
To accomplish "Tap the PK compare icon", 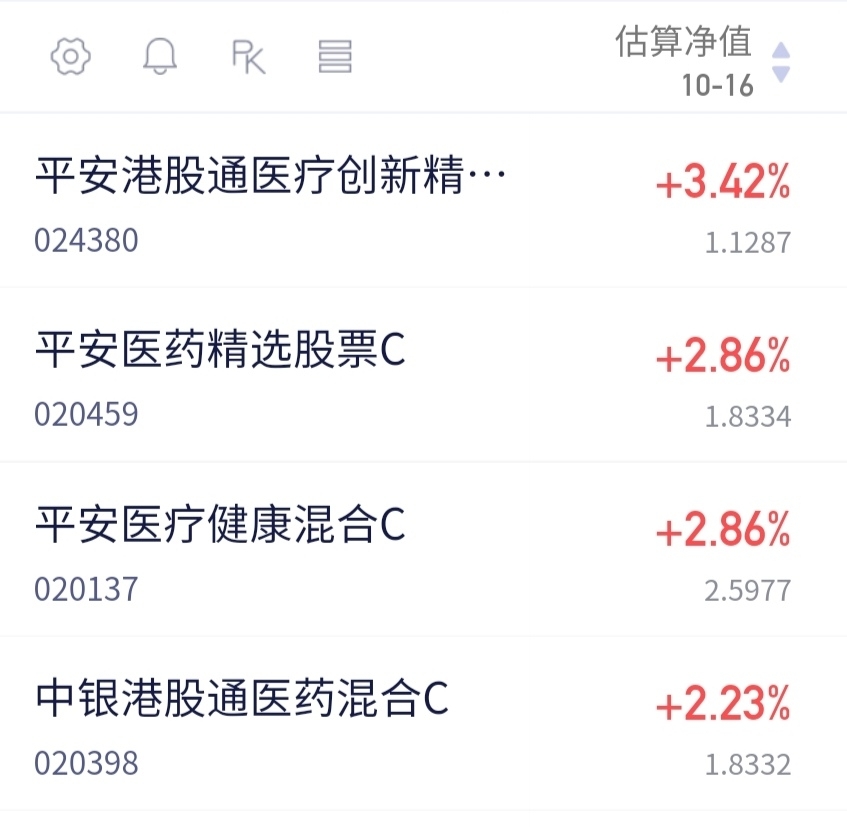I will point(248,57).
